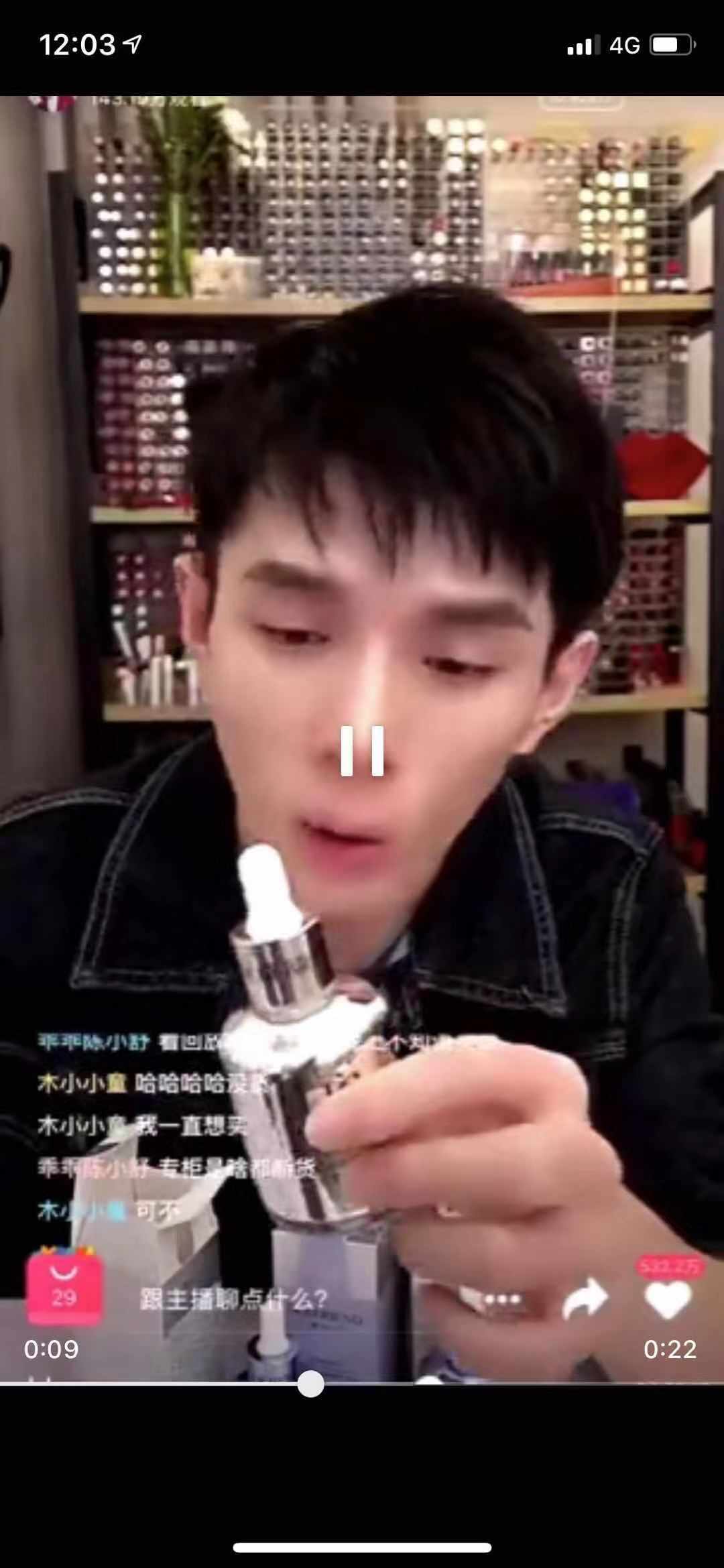Pause the playing video
724x1568 pixels.
(x=362, y=751)
